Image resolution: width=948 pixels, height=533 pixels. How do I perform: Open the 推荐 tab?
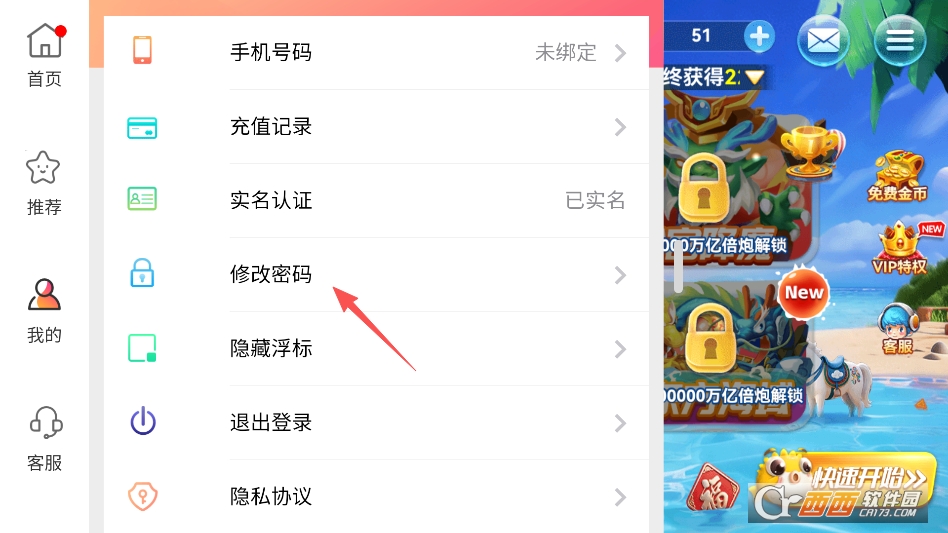pos(44,183)
